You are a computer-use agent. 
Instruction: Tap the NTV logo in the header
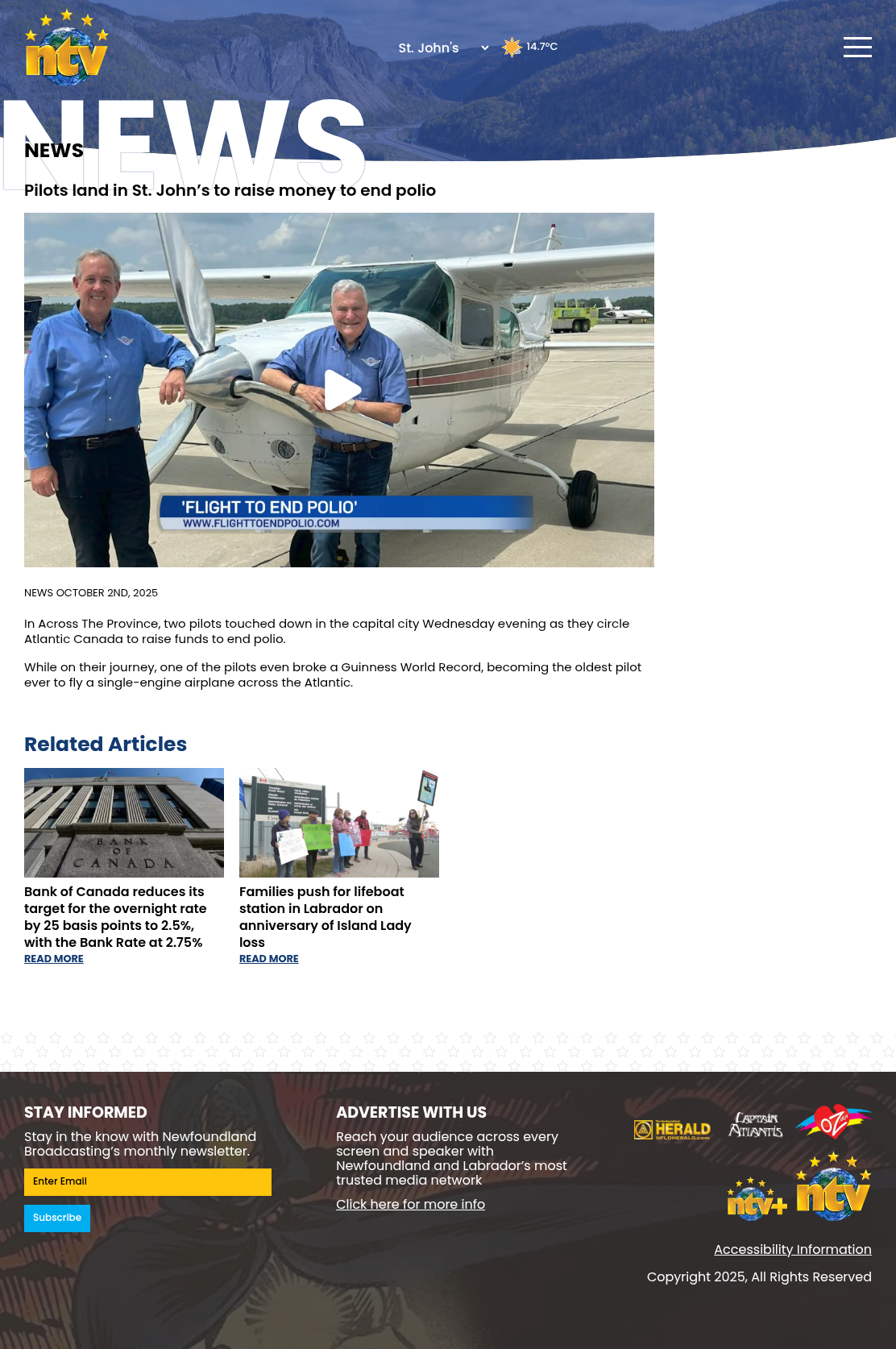pyautogui.click(x=67, y=48)
